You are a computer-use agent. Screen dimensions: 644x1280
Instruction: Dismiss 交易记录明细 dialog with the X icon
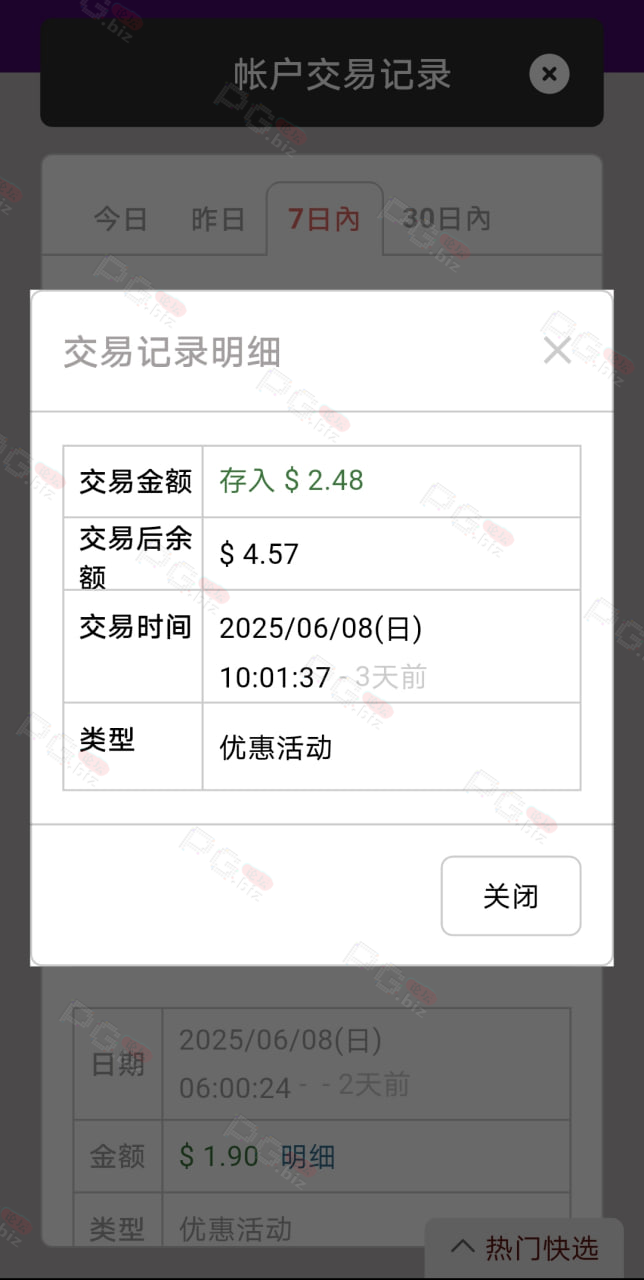(557, 350)
